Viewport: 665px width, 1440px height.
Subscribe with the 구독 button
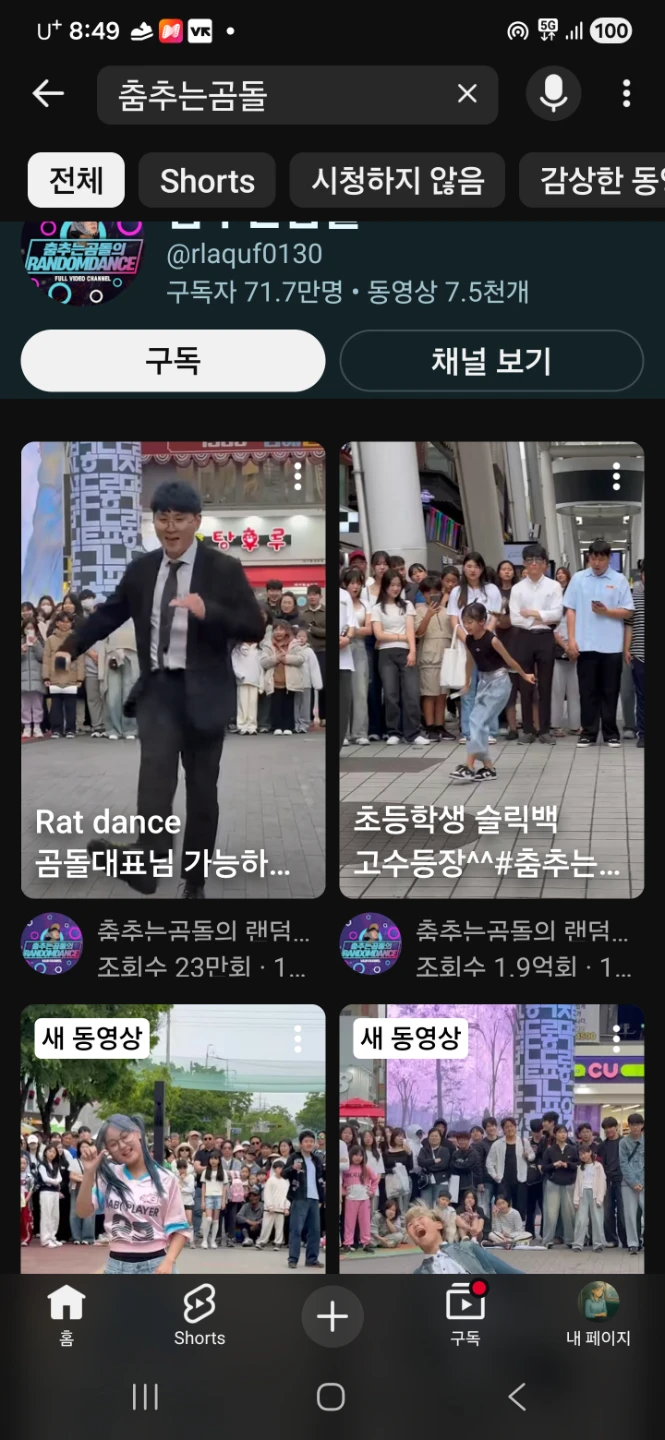[173, 360]
